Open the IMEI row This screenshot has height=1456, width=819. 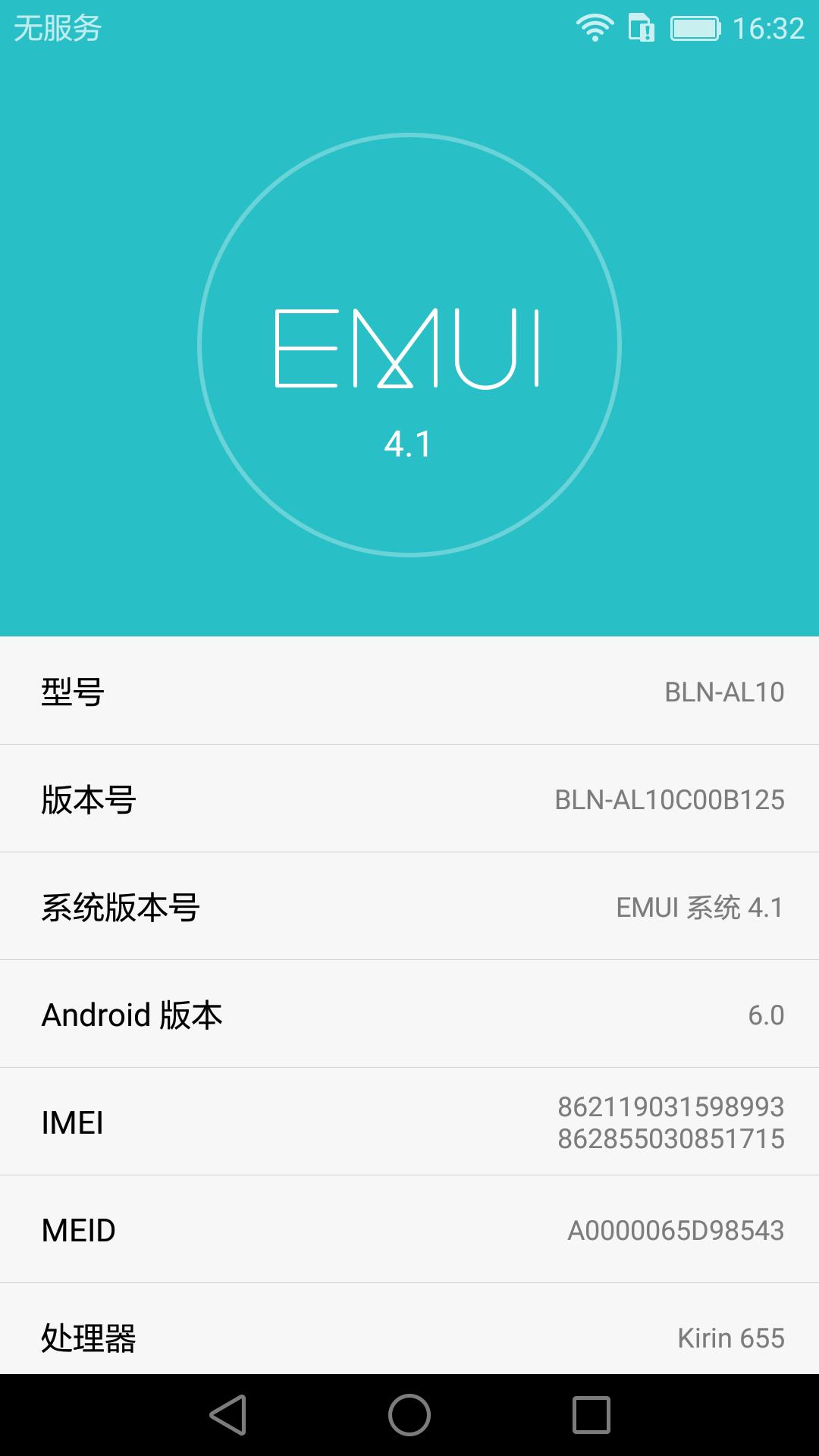pos(409,1122)
